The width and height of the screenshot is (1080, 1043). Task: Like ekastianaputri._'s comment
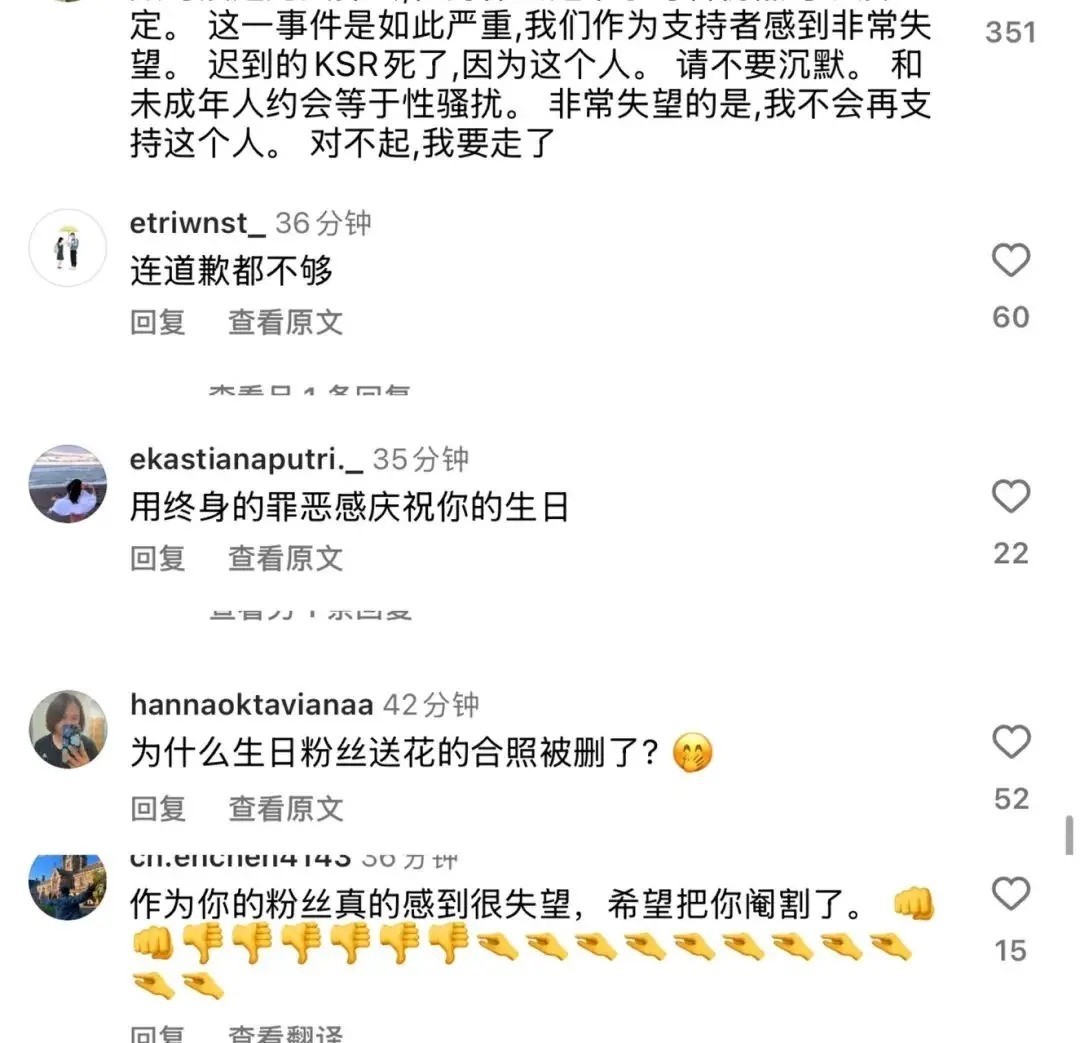[x=1010, y=497]
